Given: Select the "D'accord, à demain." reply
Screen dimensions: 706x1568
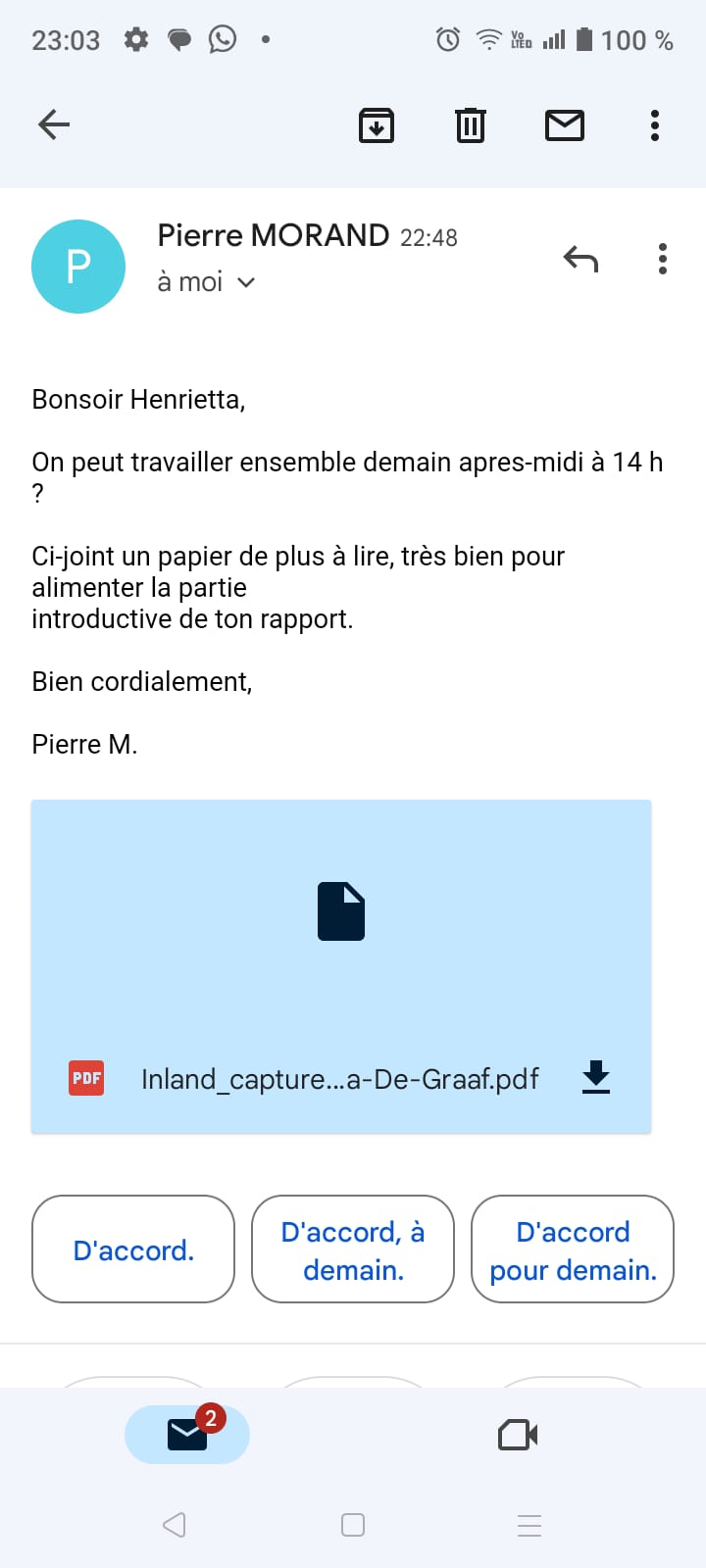Looking at the screenshot, I should (353, 1249).
